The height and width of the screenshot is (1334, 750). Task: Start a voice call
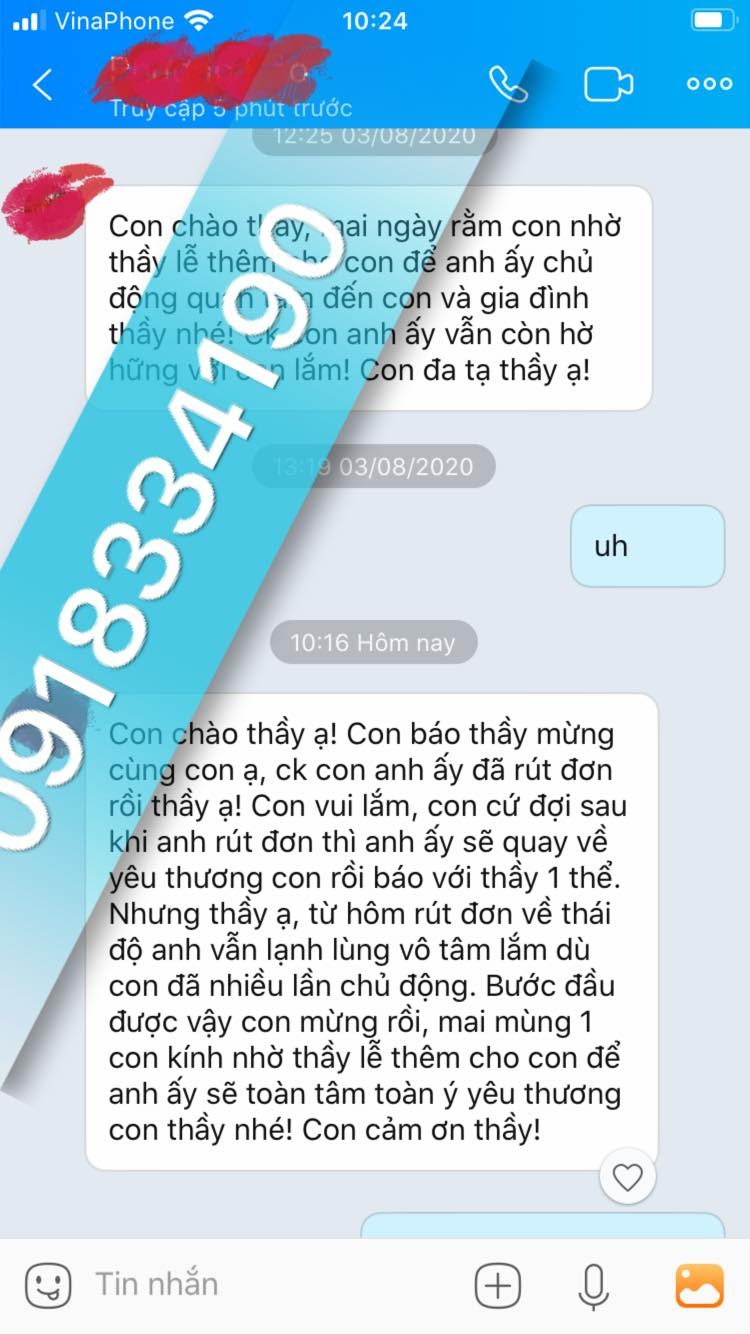pyautogui.click(x=508, y=84)
